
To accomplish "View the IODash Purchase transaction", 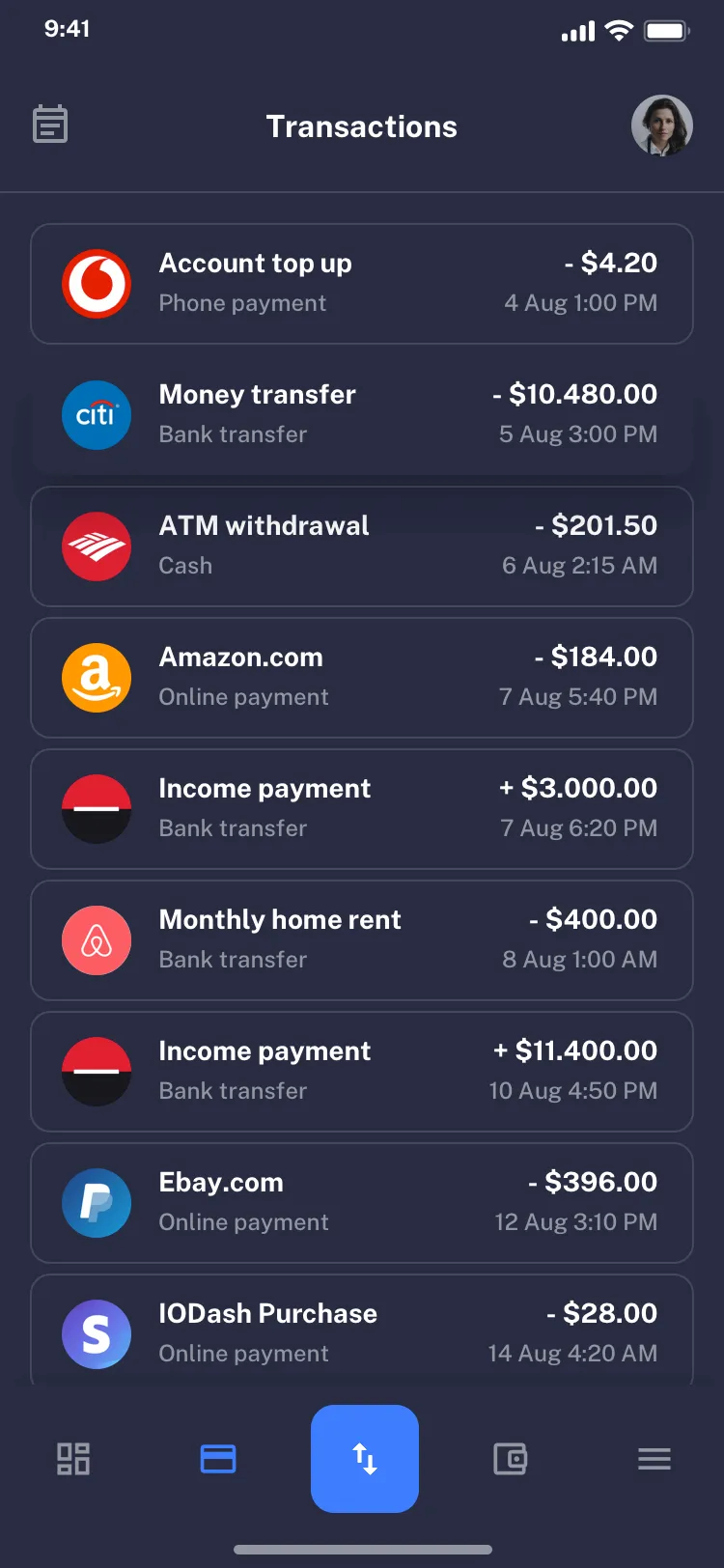I will pyautogui.click(x=362, y=1332).
